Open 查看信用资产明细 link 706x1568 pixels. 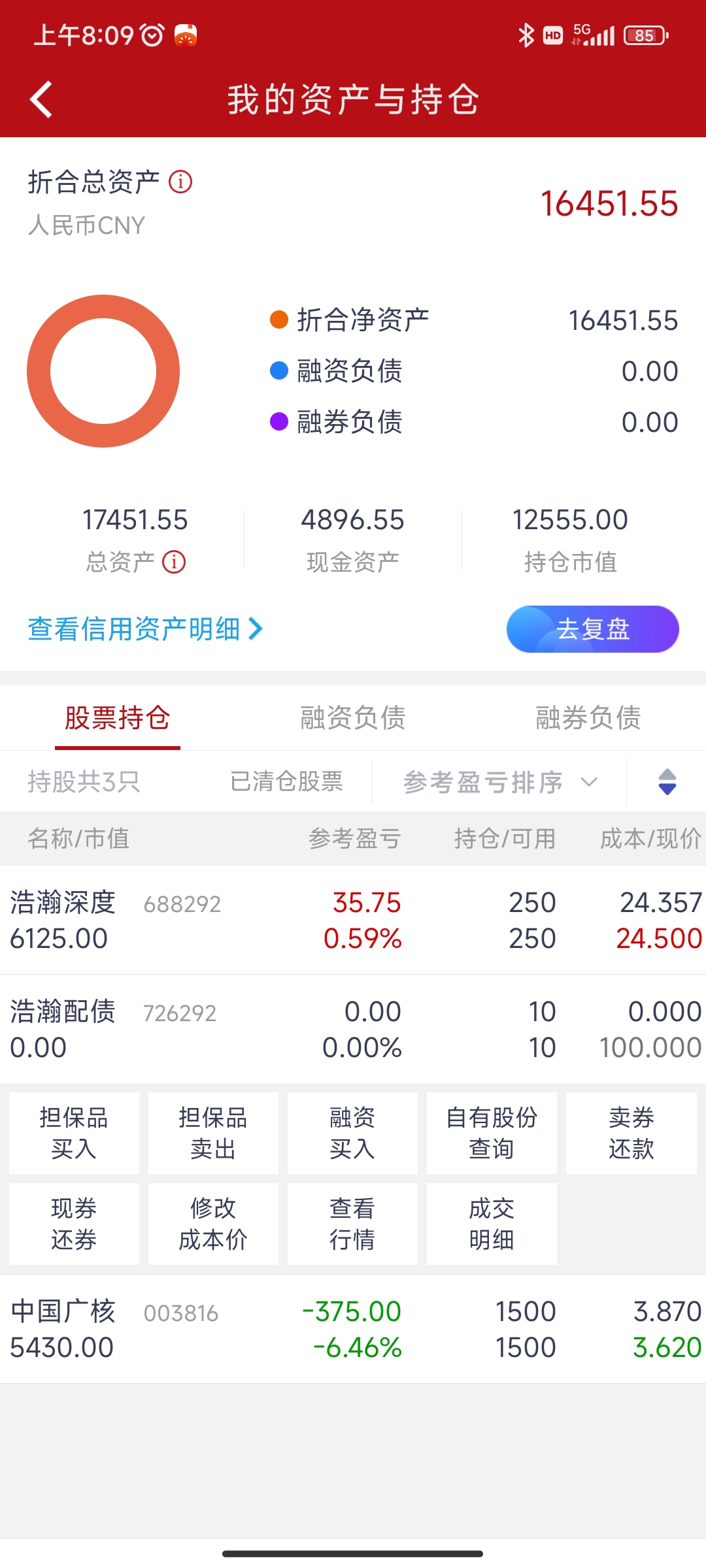click(144, 629)
